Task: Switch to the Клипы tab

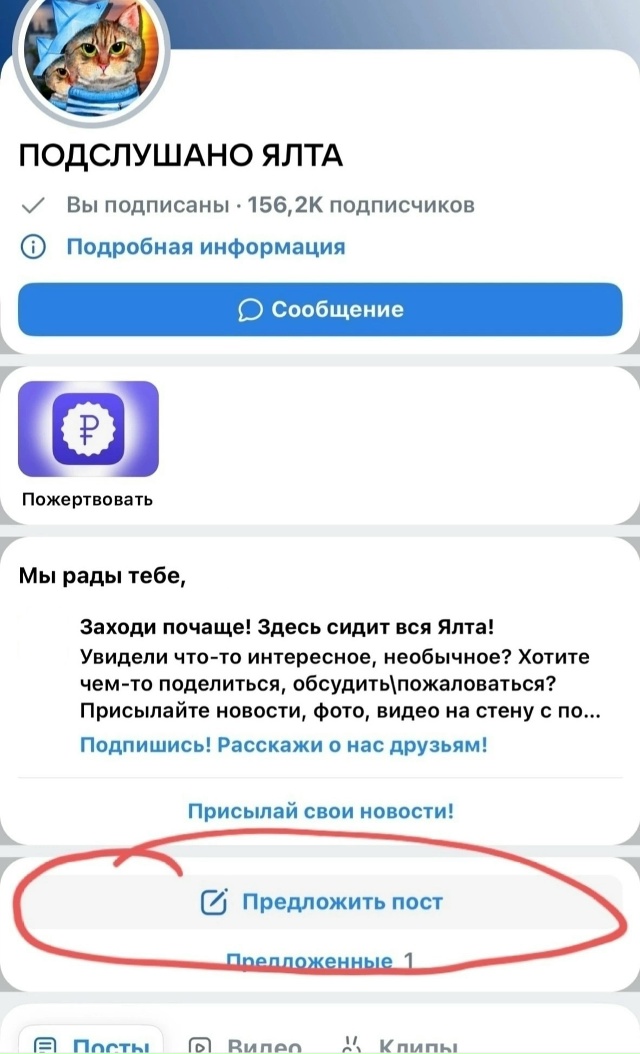Action: 400,1044
